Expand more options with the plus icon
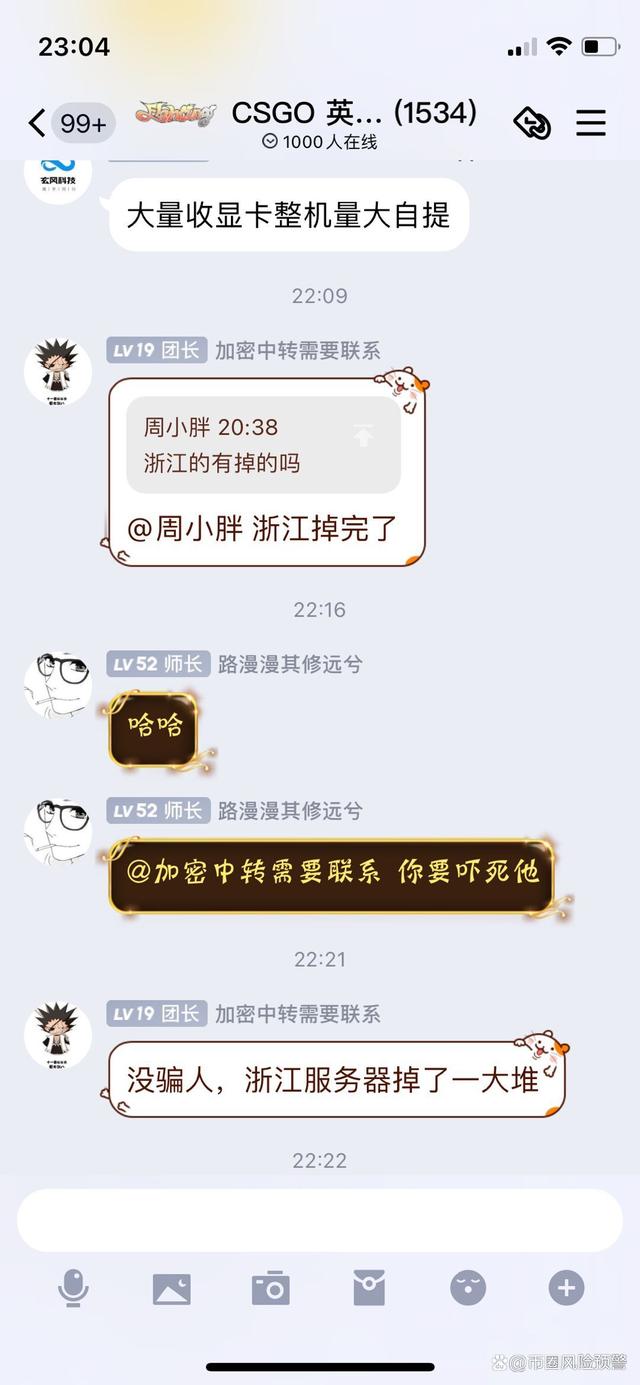The image size is (640, 1385). click(566, 1288)
